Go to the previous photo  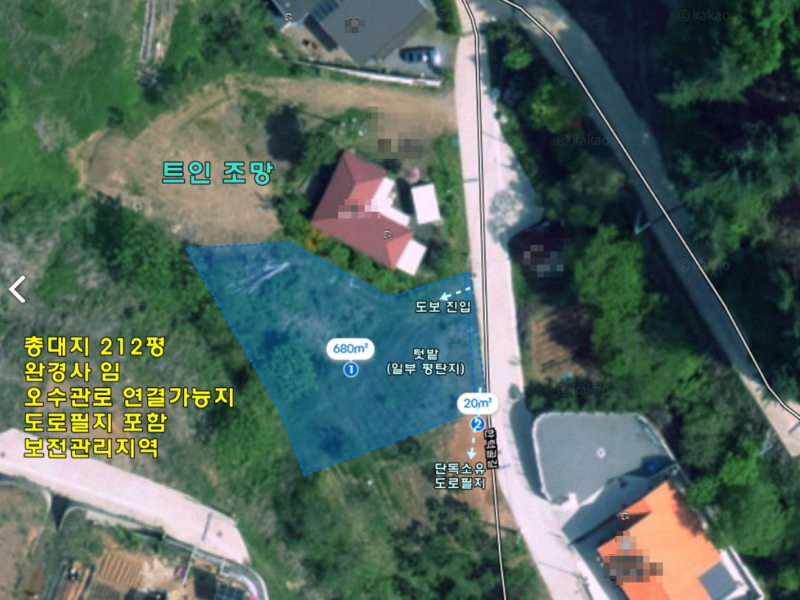17,290
